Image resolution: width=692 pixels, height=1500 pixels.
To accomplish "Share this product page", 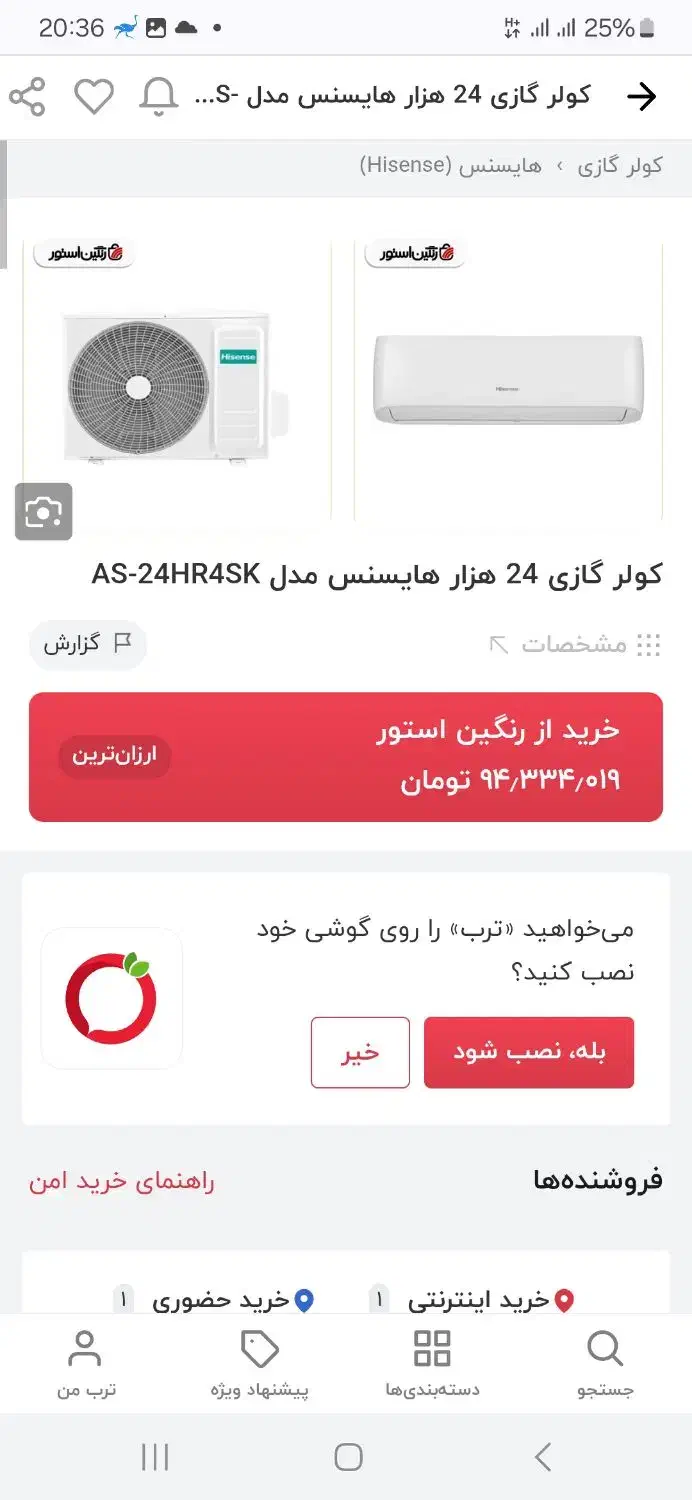I will click(27, 97).
